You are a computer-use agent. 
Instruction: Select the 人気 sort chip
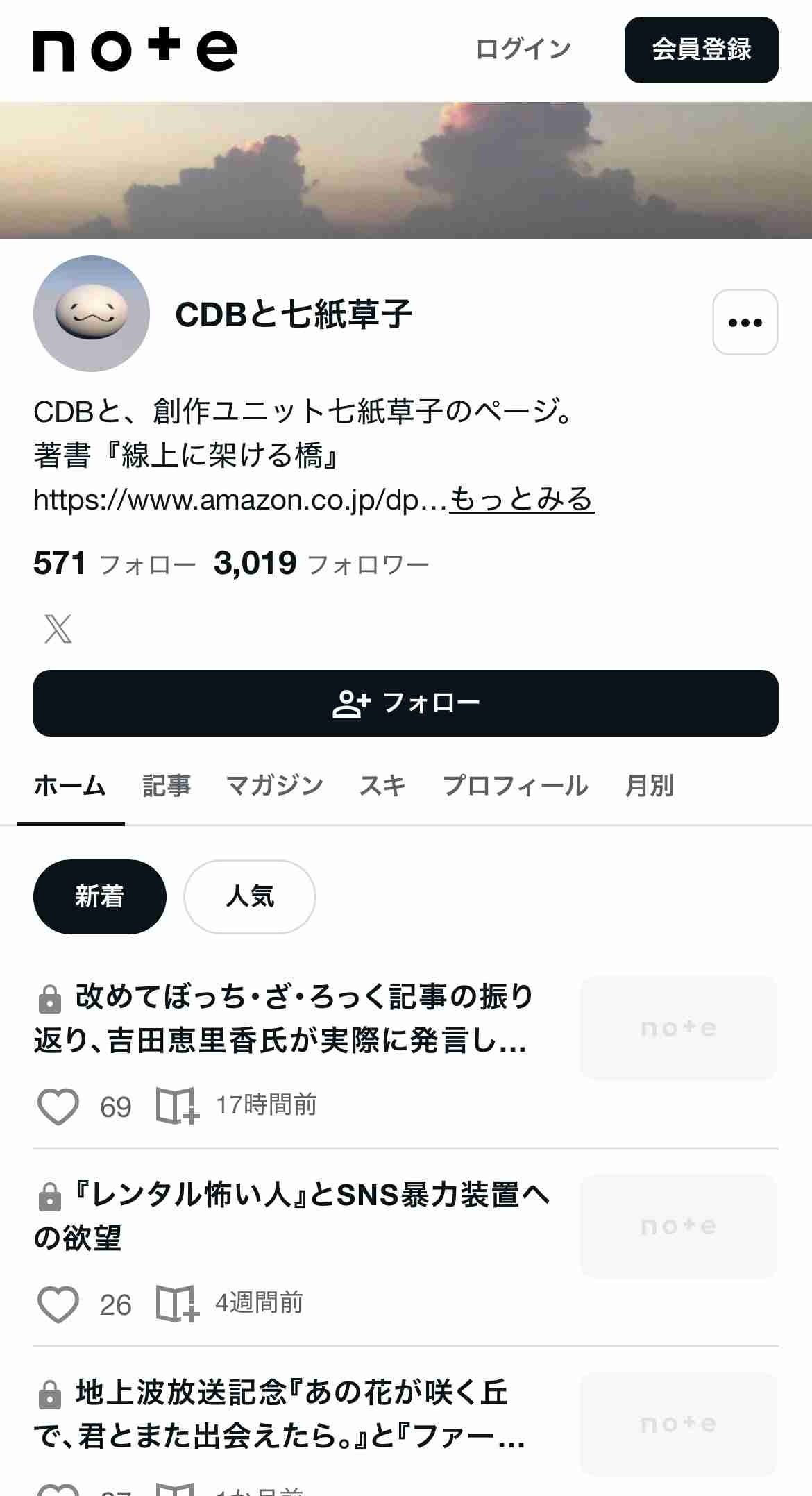[x=250, y=896]
